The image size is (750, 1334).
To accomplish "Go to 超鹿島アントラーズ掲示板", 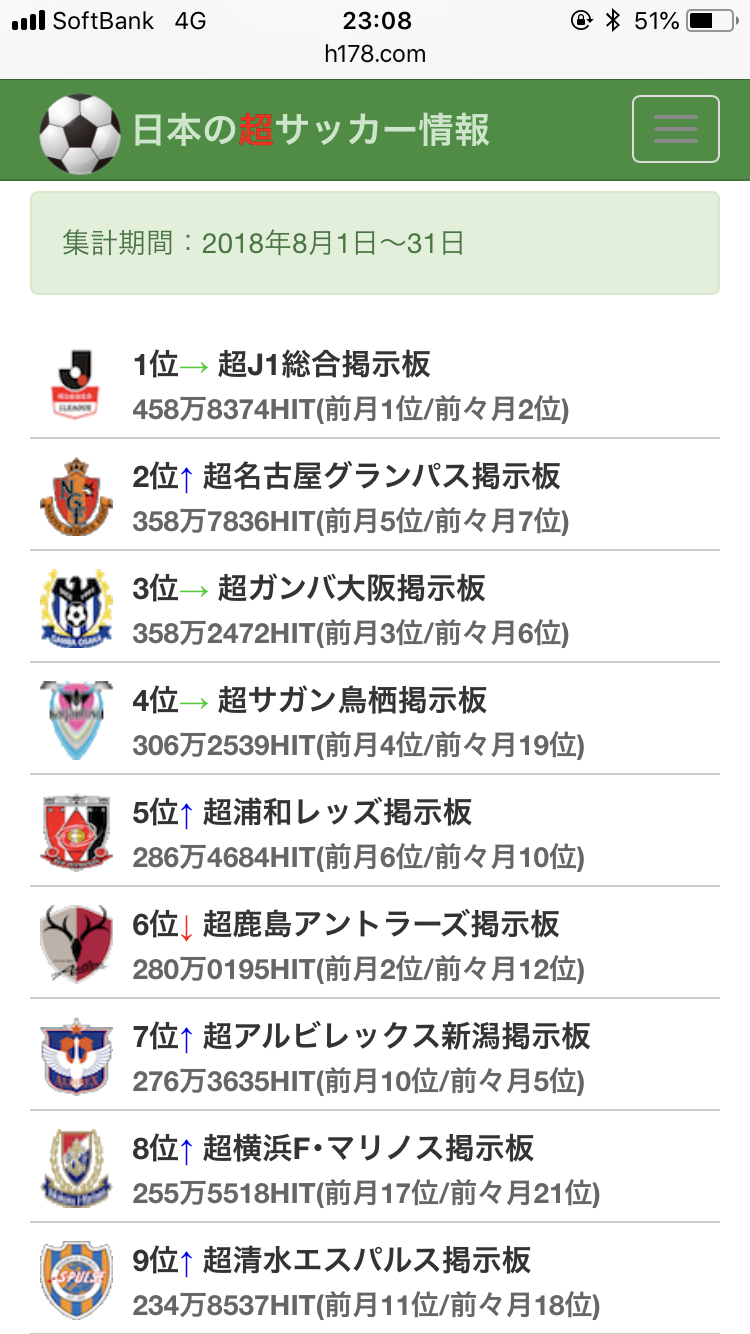I will coord(375,943).
